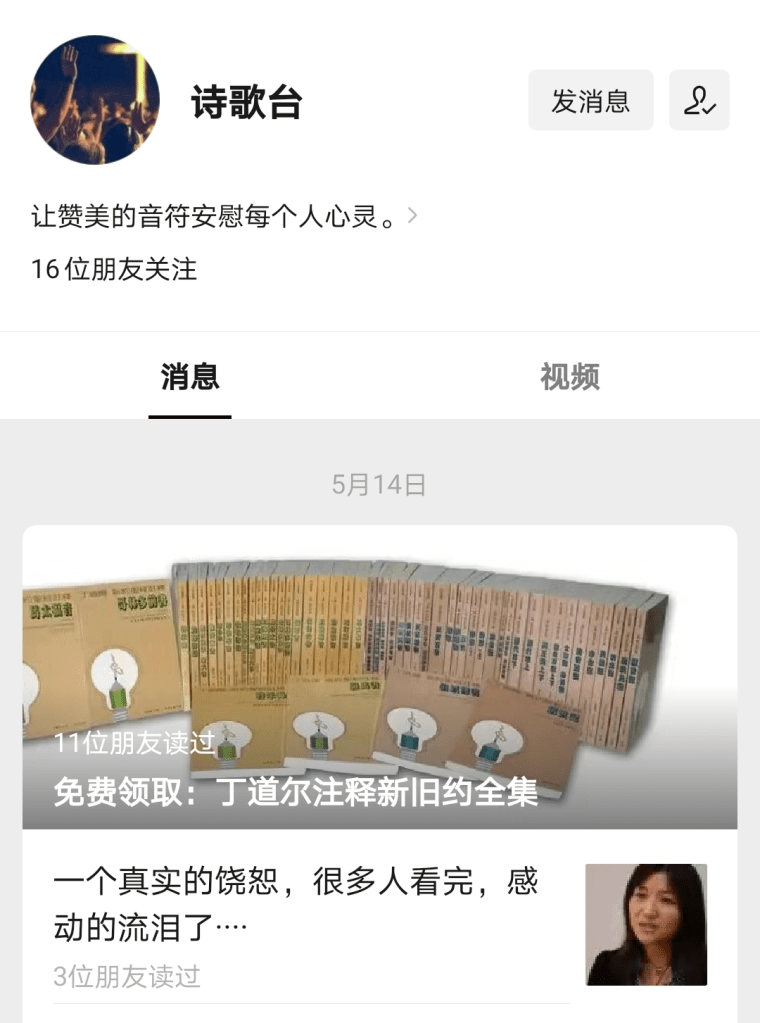Expand the account description 让赞美的音符安慰每个人心灵
Screen dimensions: 760x1023
[x=225, y=216]
